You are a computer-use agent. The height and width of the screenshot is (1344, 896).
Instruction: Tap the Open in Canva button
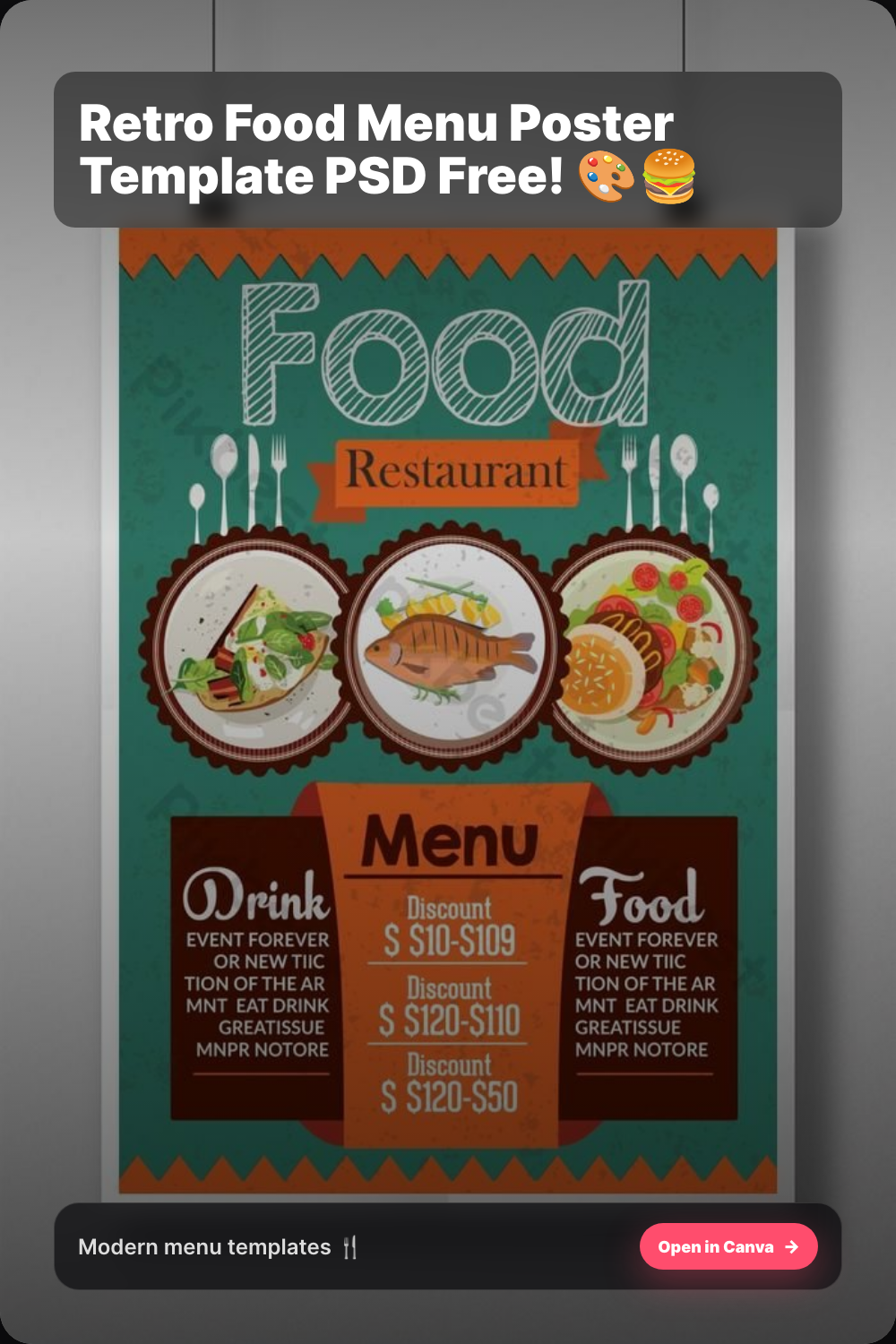point(728,1246)
